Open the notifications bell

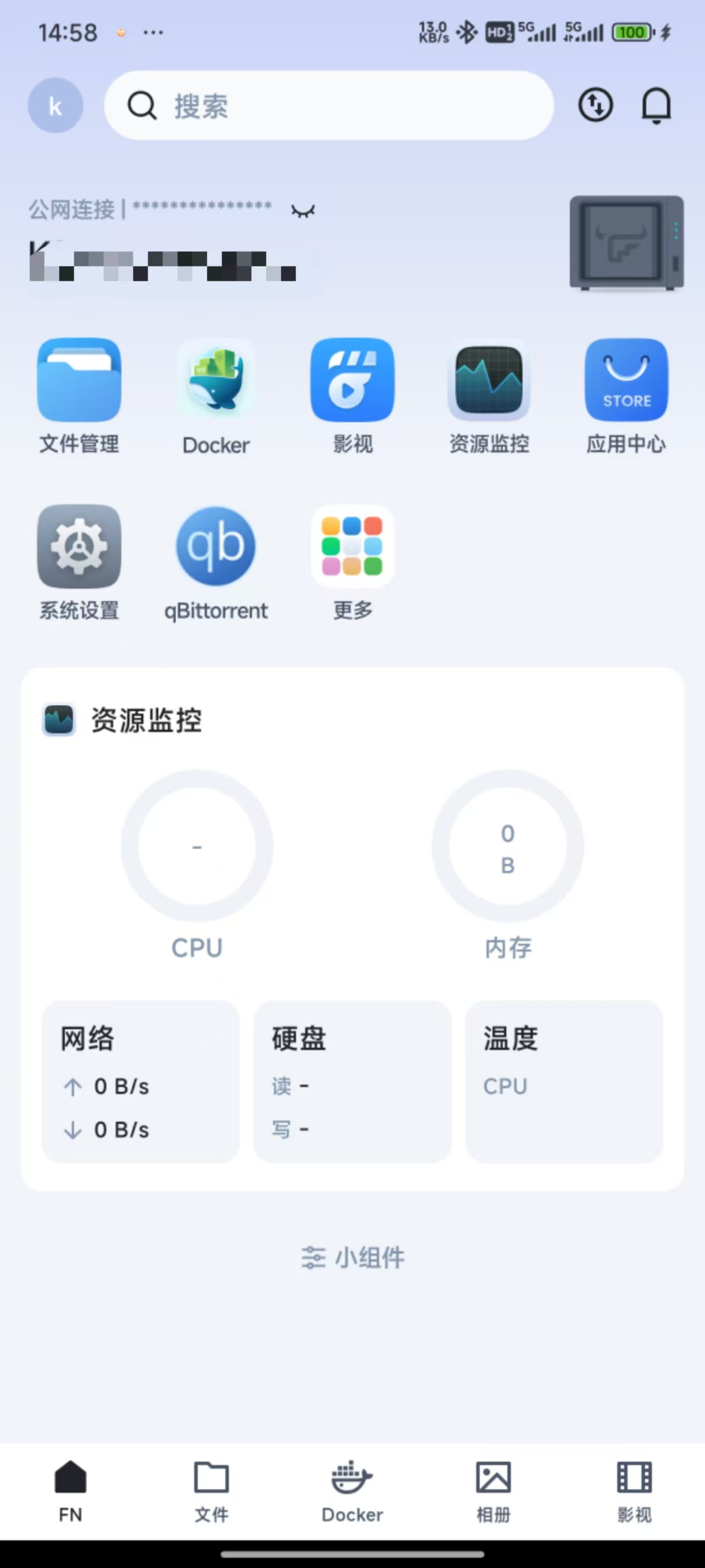tap(656, 105)
